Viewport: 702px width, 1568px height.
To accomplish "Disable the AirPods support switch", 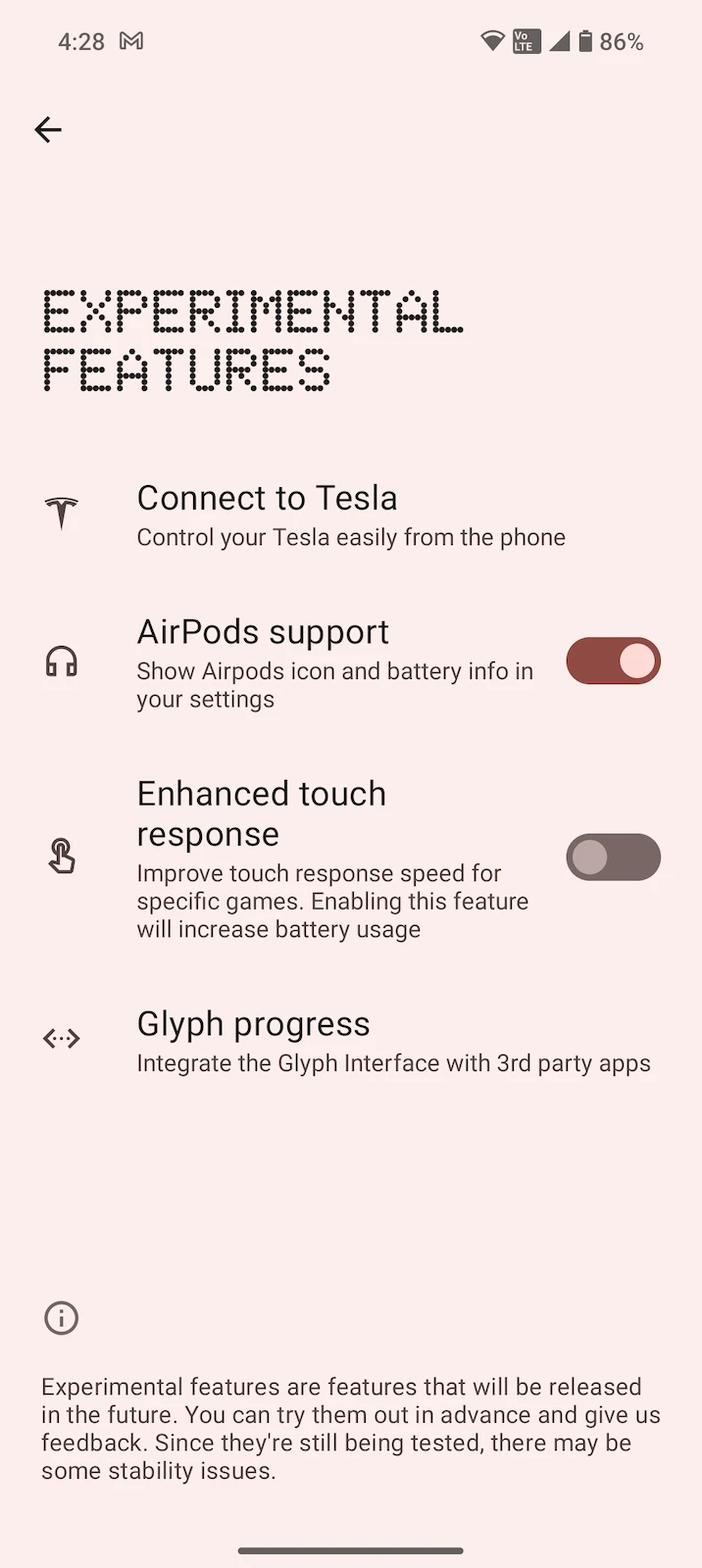I will (x=613, y=661).
